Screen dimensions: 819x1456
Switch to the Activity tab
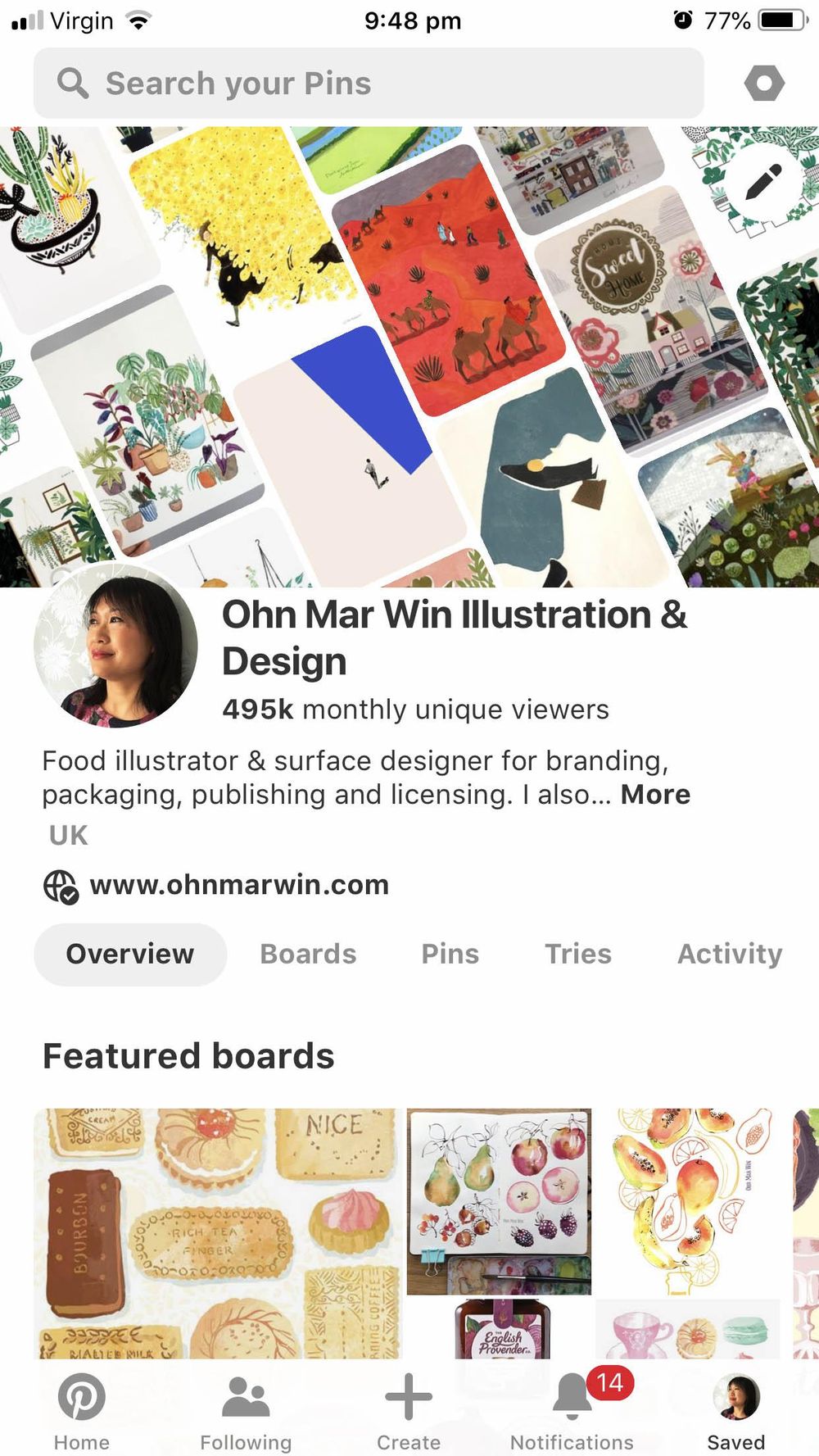click(x=729, y=954)
